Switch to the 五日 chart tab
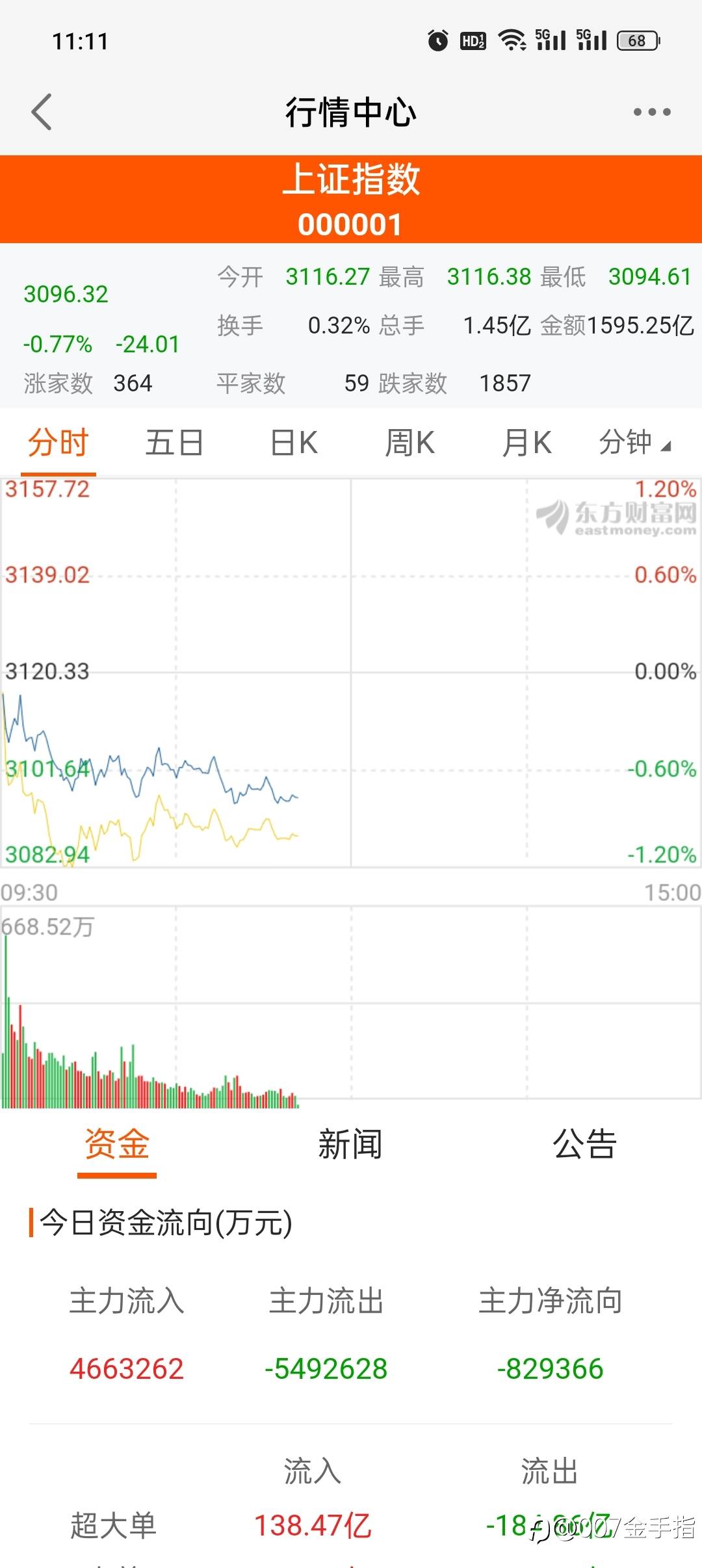 click(174, 443)
